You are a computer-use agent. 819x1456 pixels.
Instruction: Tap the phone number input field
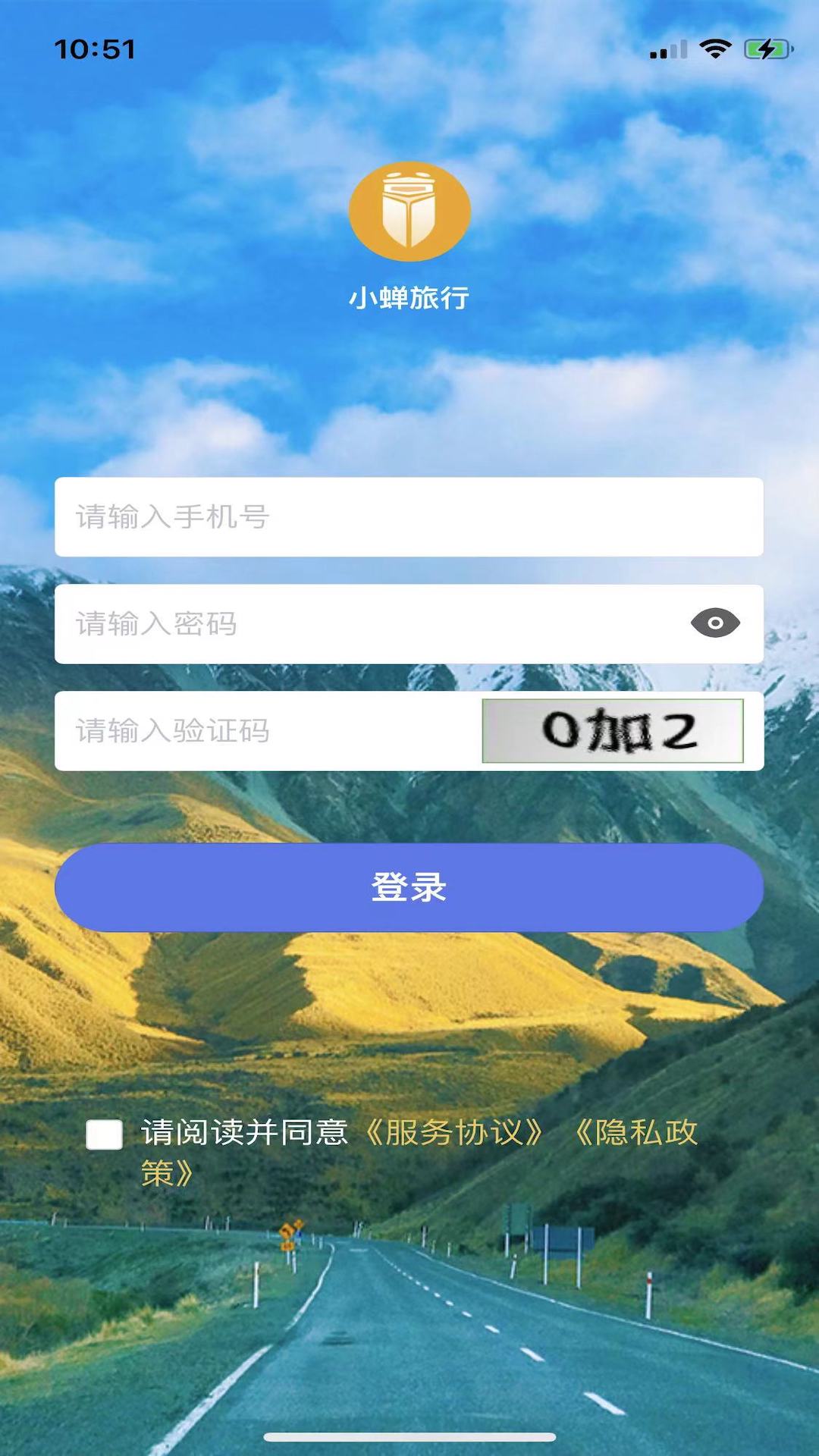tap(408, 517)
